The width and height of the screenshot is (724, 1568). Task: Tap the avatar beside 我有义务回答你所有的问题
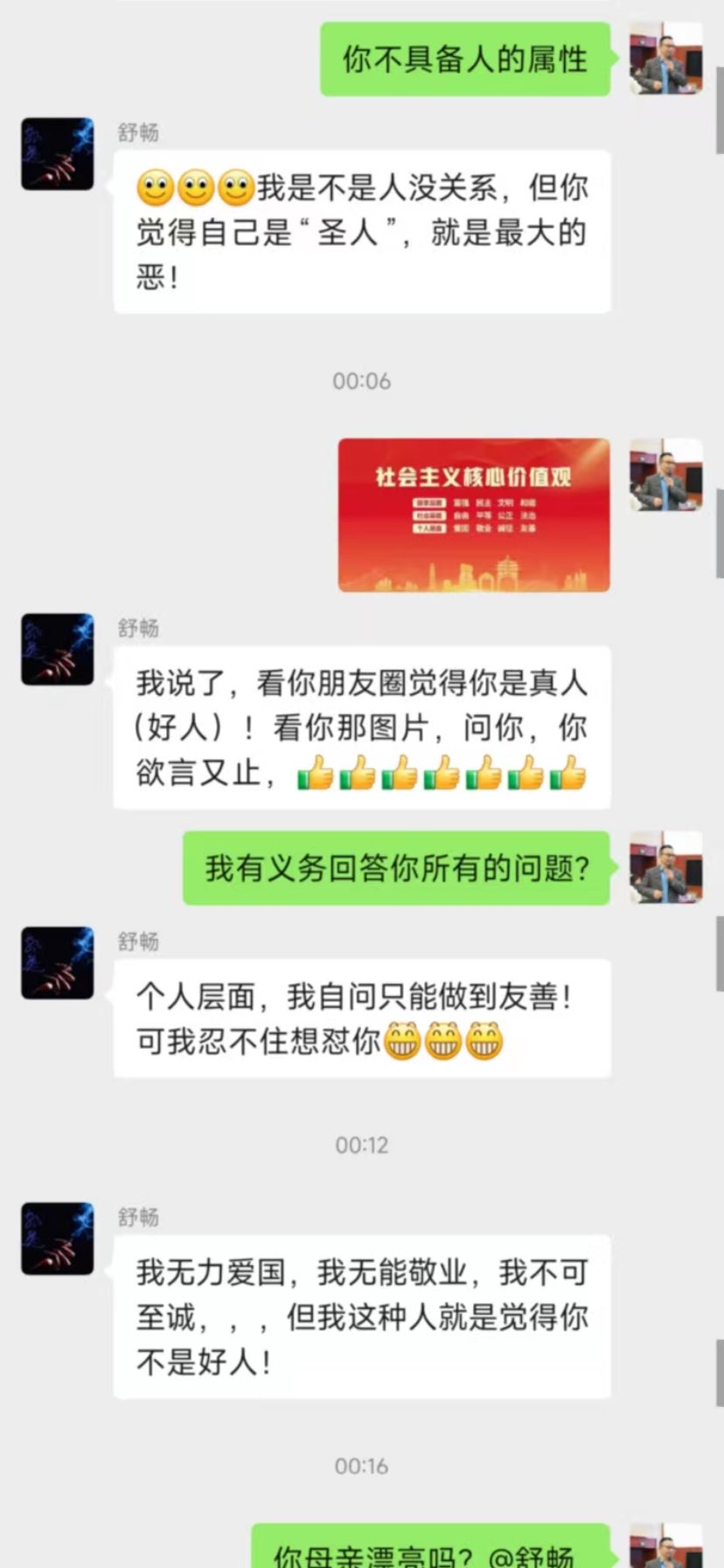click(x=666, y=867)
